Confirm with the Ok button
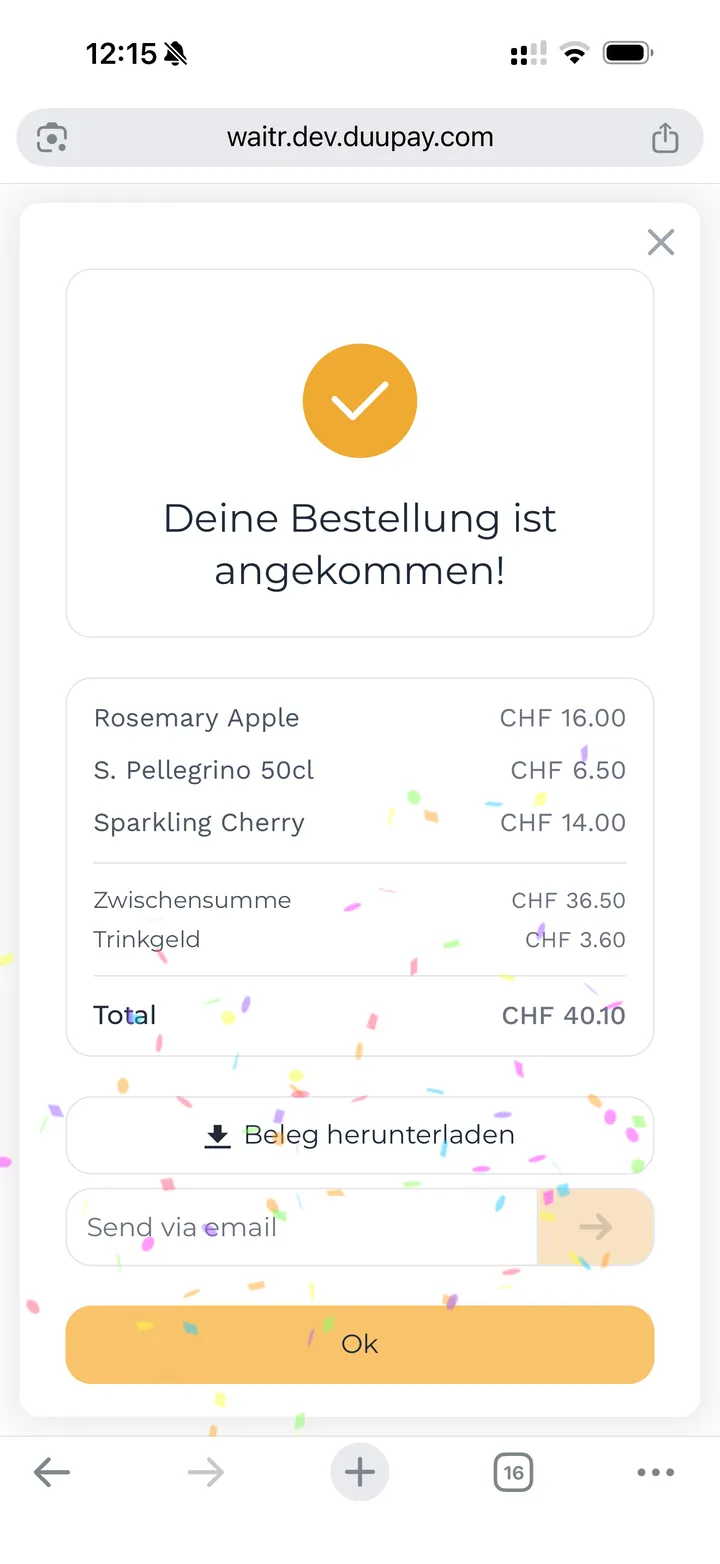 point(360,1344)
